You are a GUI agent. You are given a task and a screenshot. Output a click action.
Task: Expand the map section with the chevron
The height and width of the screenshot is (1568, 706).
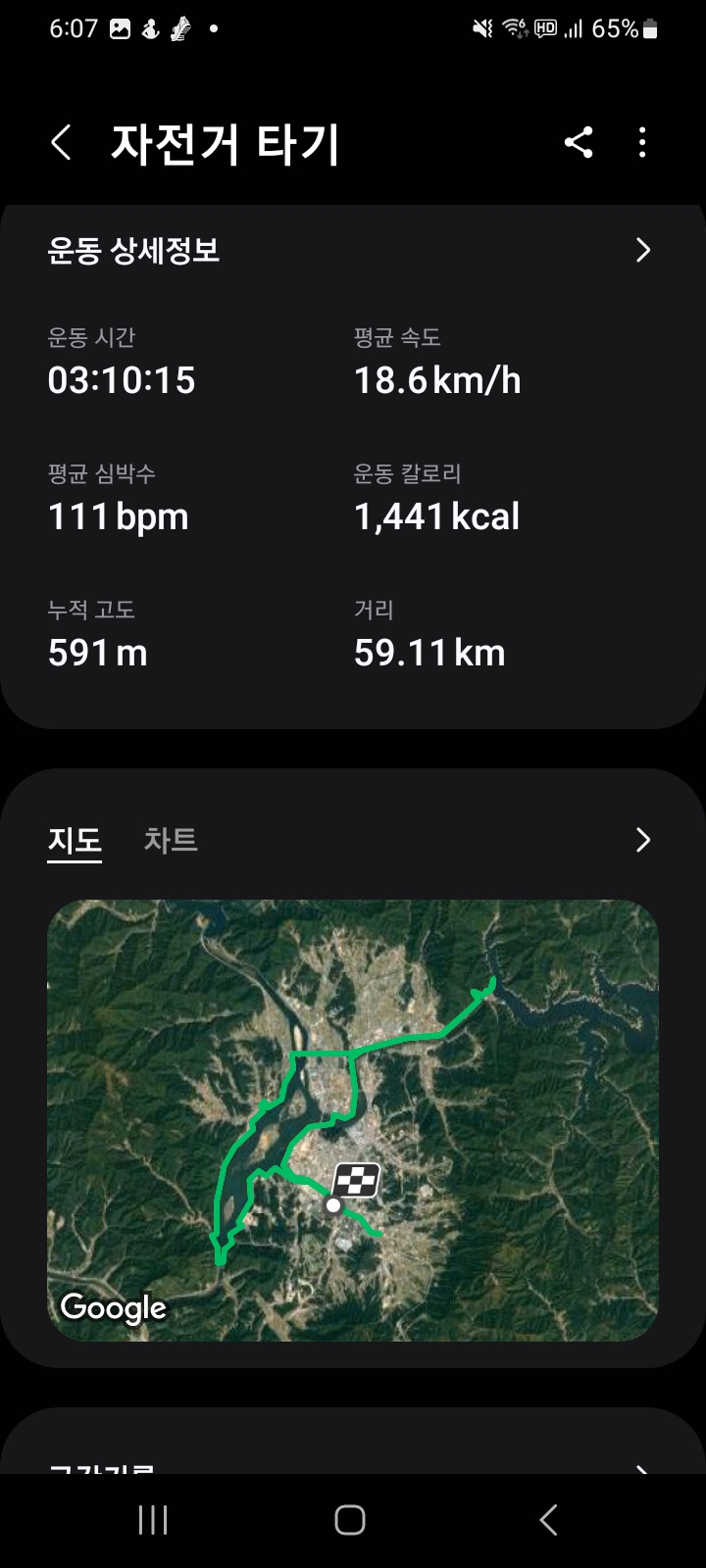click(643, 840)
